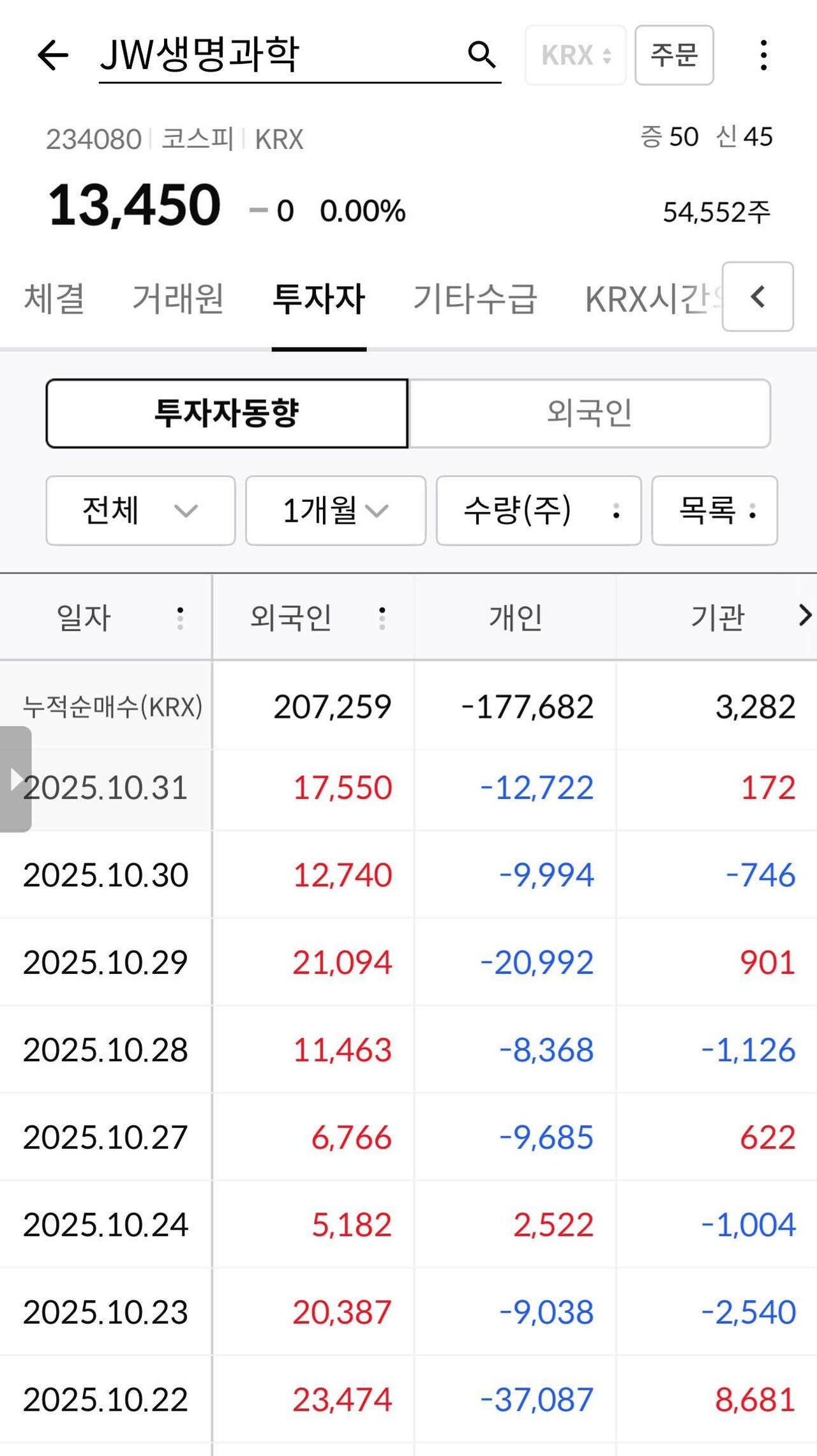
Task: Collapse the tab bar with the chevron icon
Action: (757, 298)
